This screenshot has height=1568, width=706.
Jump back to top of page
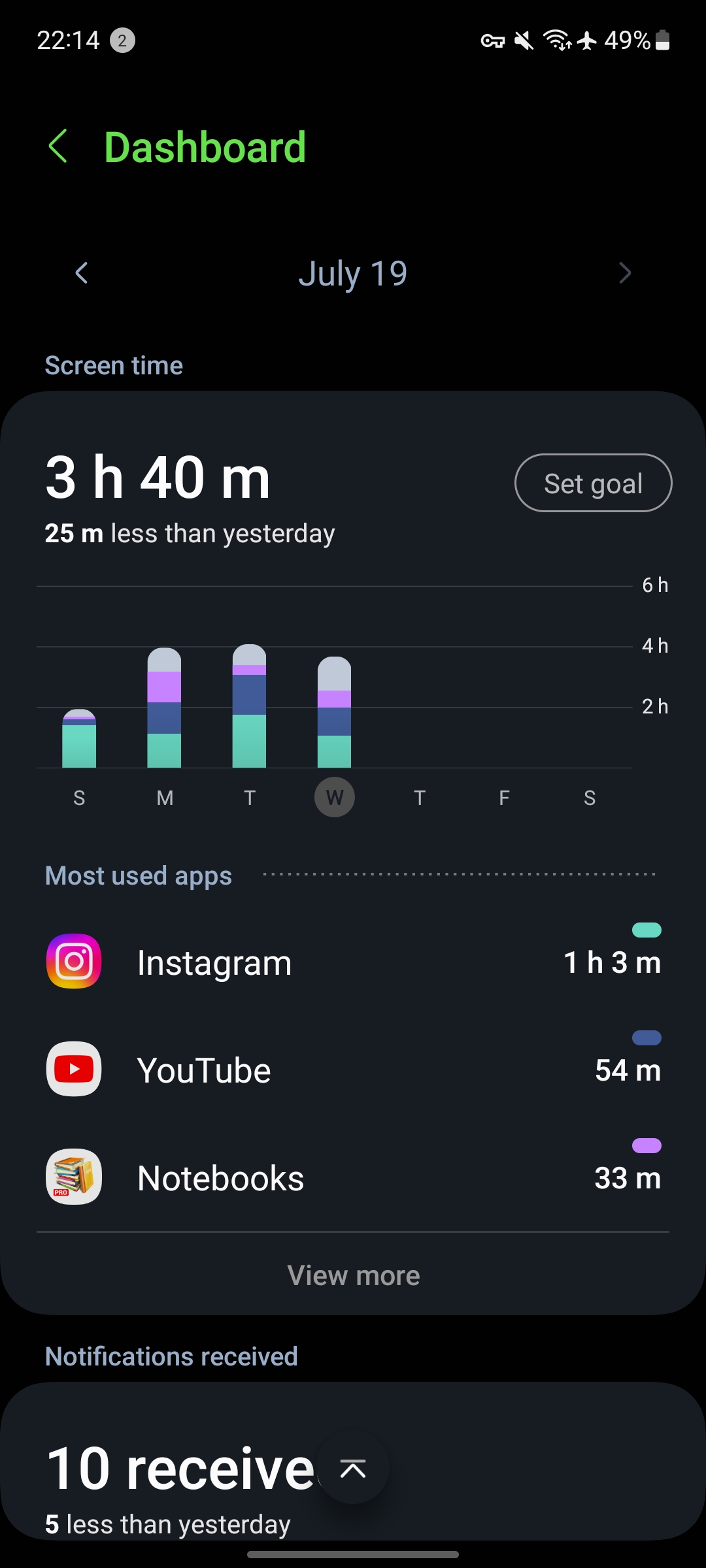click(353, 1470)
